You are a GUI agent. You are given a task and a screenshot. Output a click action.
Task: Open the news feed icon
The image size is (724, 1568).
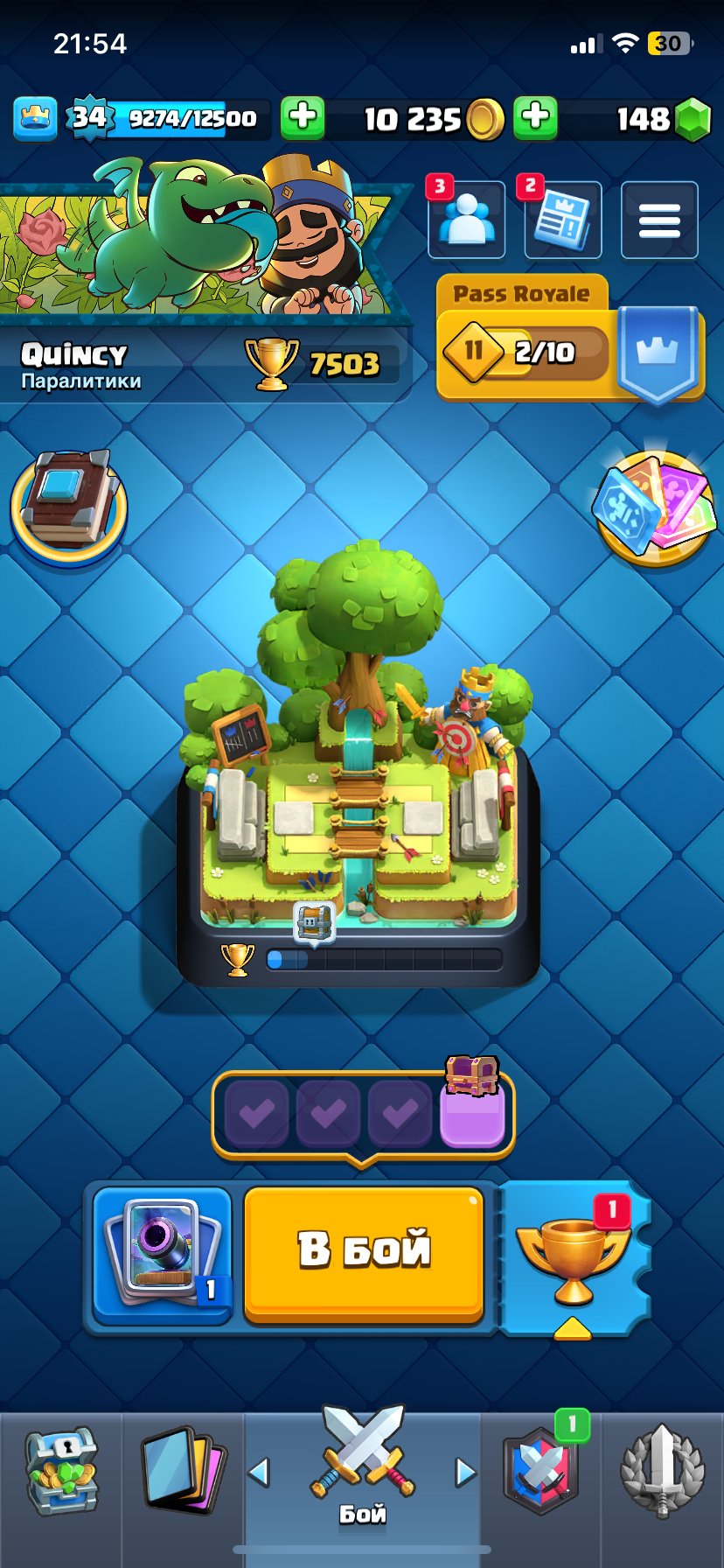click(x=562, y=220)
